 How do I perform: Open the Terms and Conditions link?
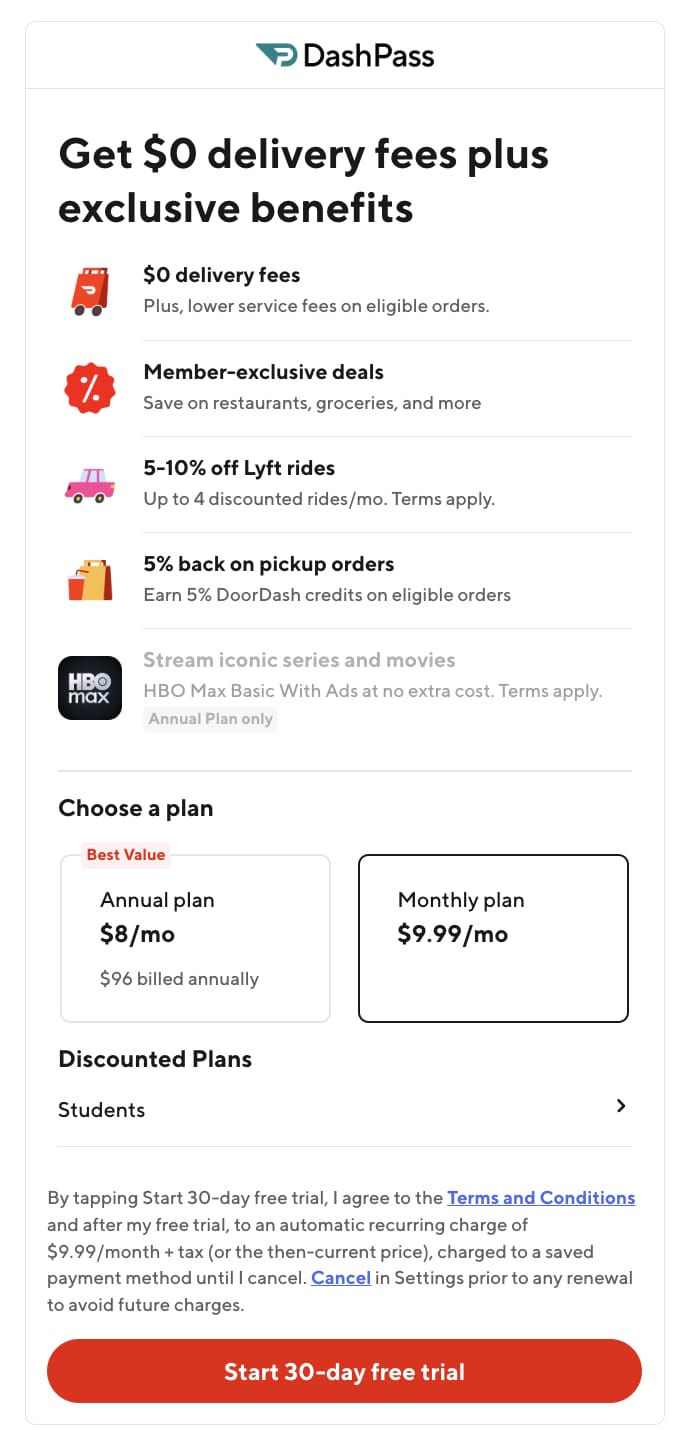540,1197
